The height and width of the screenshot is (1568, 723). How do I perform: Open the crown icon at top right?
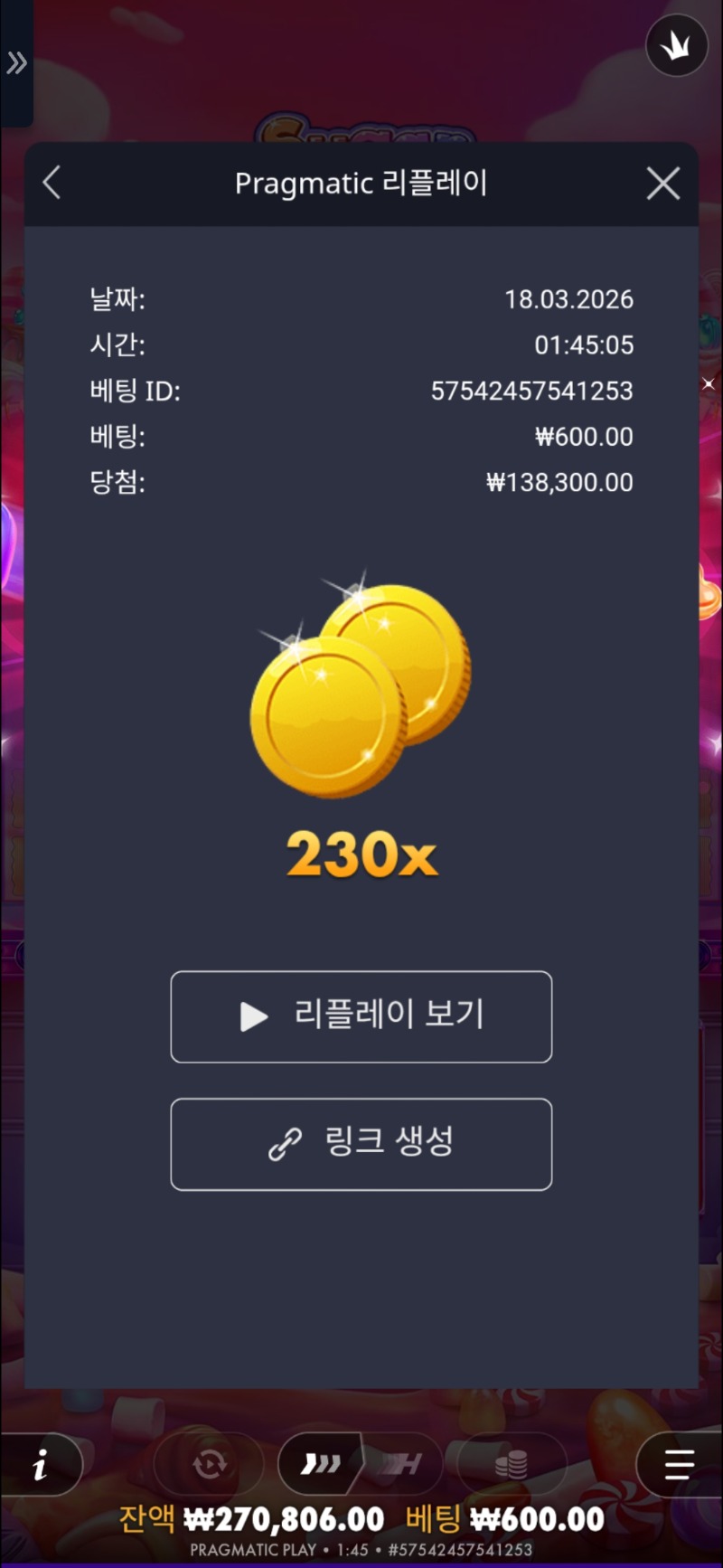[x=676, y=46]
